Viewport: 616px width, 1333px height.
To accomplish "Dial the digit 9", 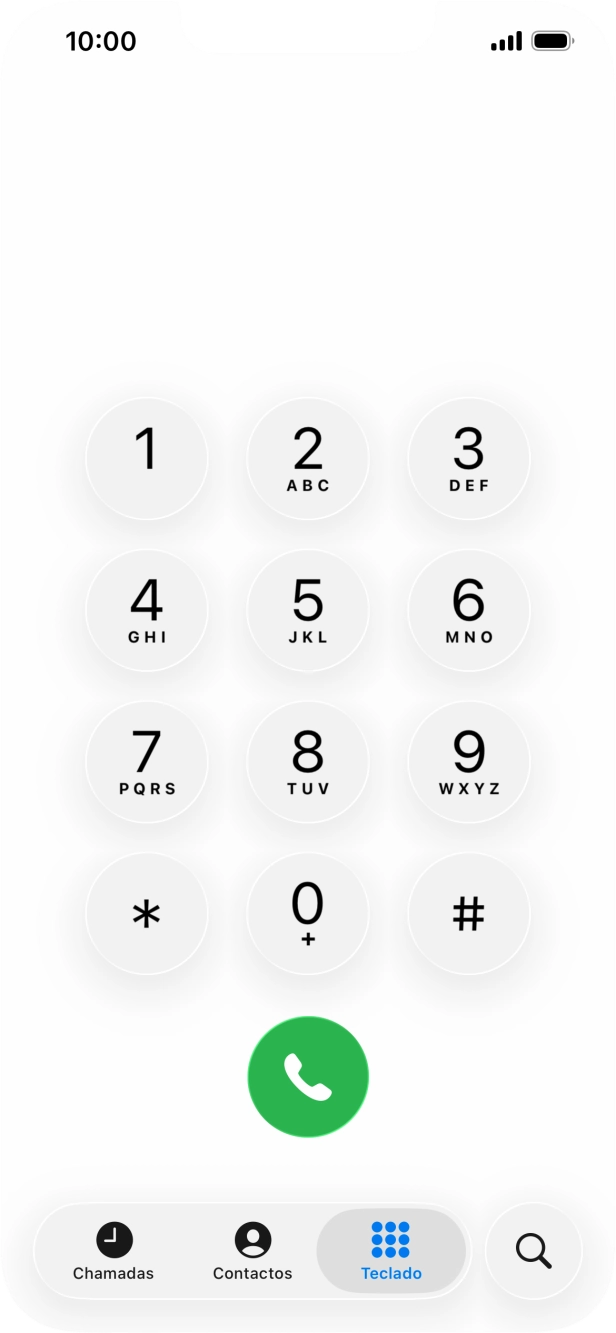I will pyautogui.click(x=469, y=762).
